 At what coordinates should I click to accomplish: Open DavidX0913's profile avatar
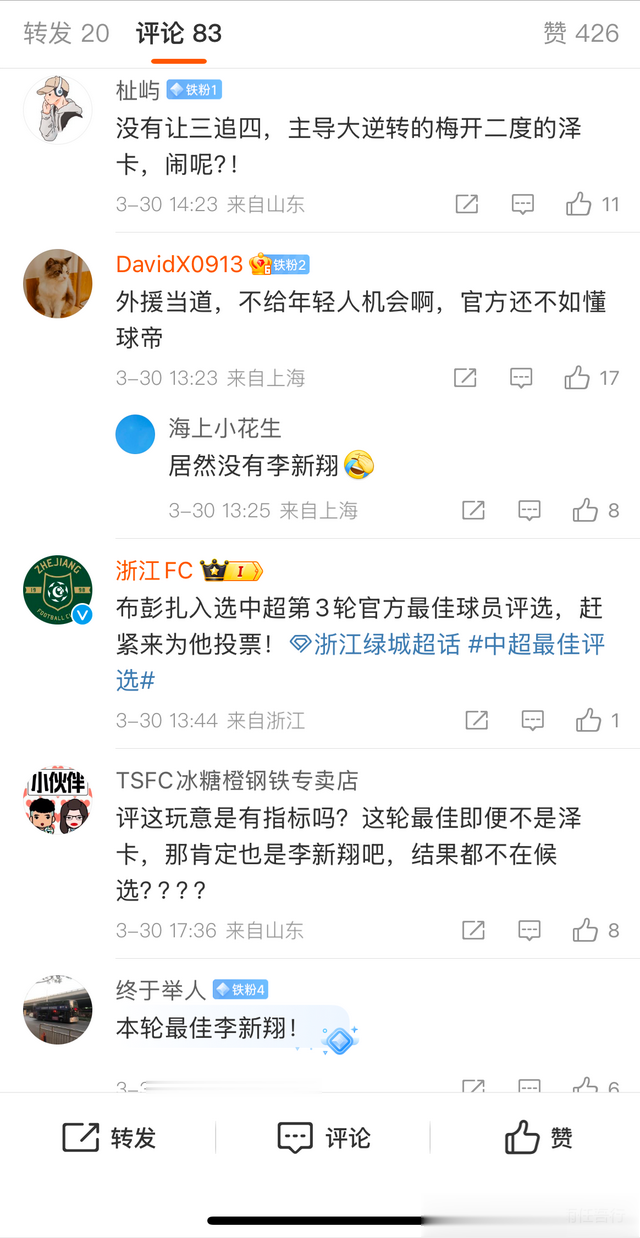point(57,283)
